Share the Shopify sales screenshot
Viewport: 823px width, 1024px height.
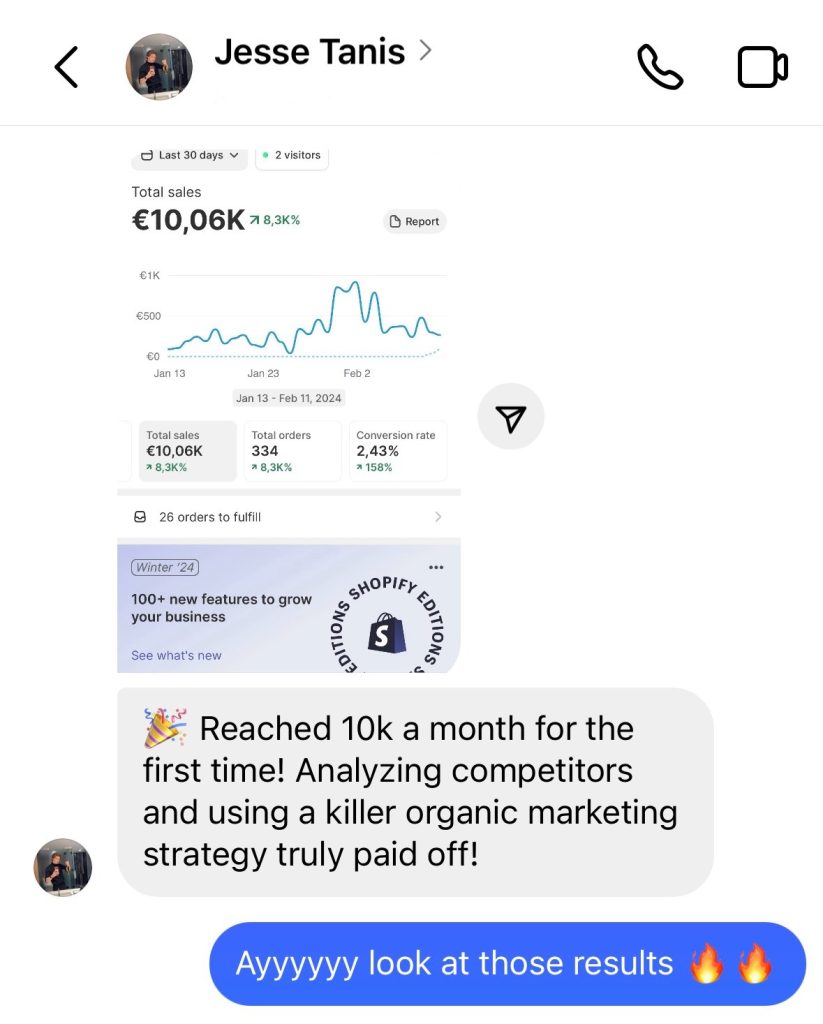click(510, 416)
